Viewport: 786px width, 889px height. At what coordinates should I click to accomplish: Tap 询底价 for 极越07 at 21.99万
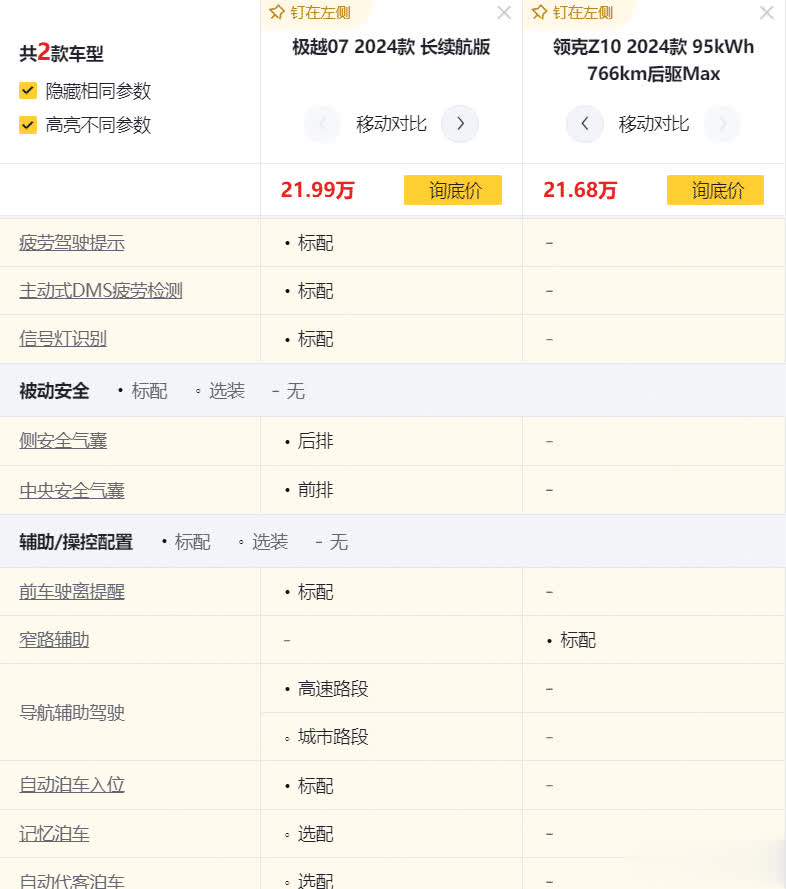453,190
